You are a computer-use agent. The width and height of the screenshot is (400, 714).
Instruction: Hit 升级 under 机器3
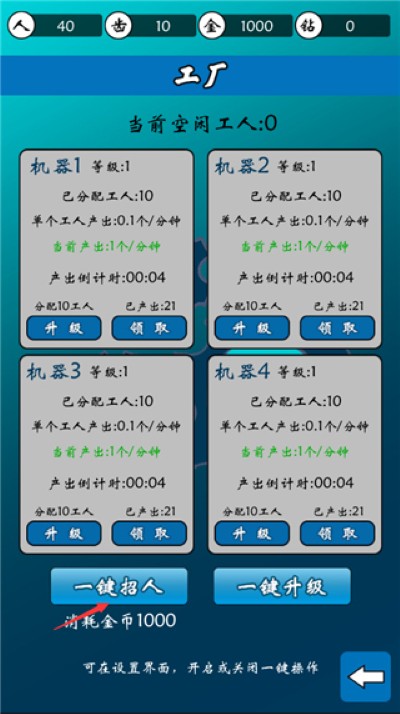pyautogui.click(x=64, y=533)
